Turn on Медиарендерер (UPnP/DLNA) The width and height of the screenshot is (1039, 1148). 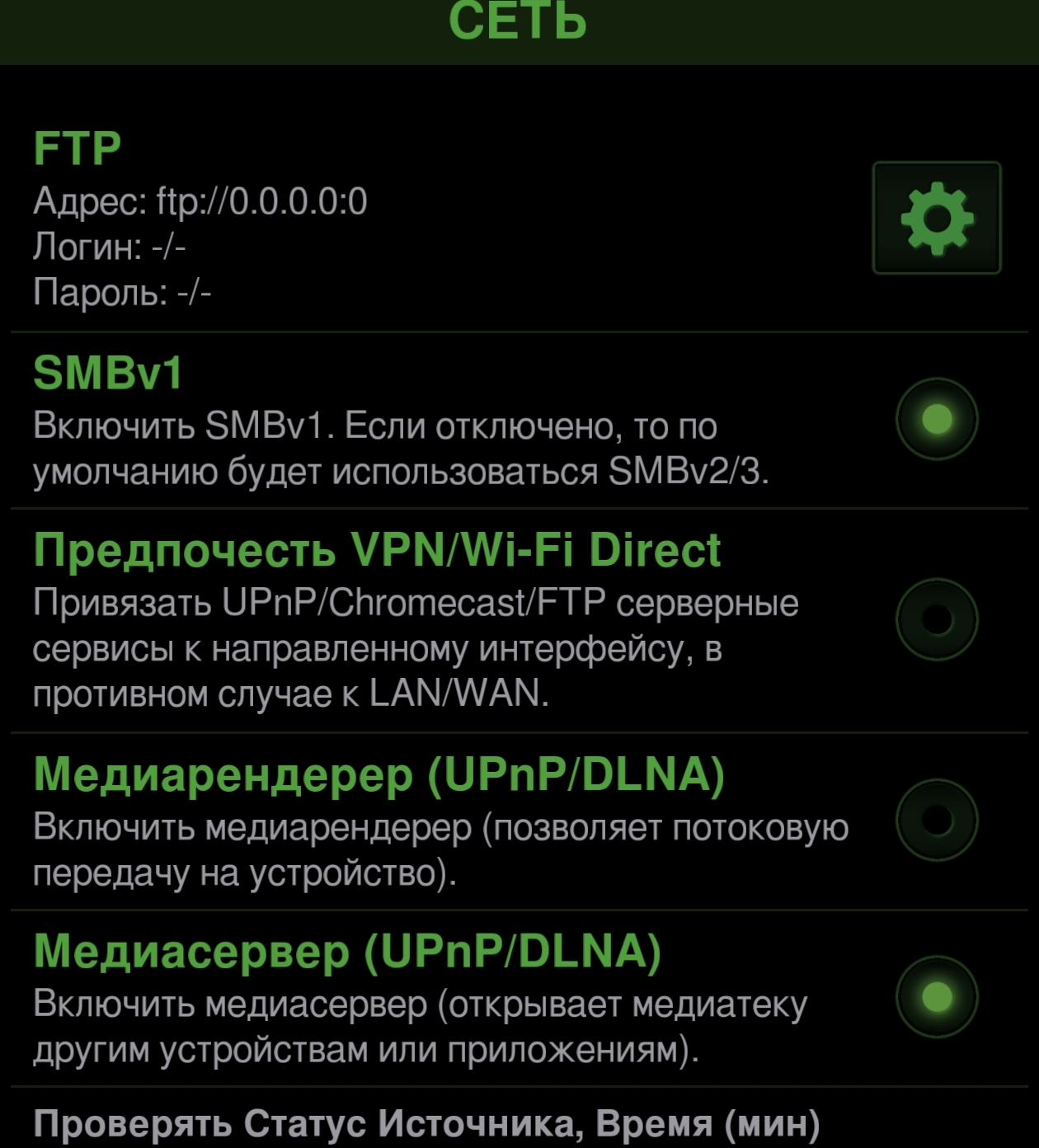(937, 820)
